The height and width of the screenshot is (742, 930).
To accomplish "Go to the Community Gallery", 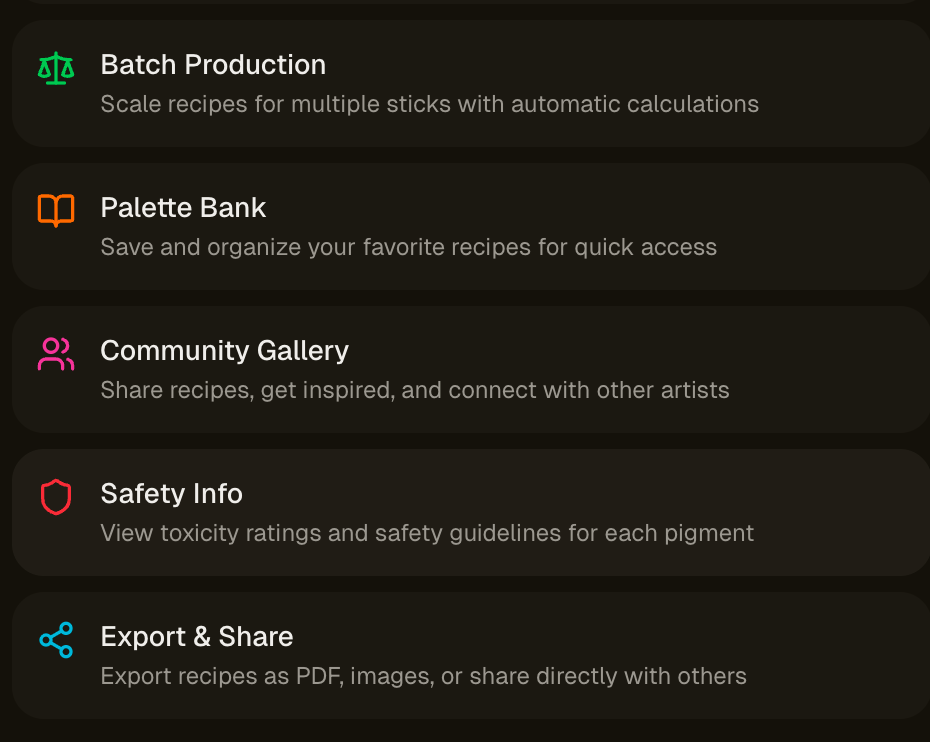I will 471,370.
